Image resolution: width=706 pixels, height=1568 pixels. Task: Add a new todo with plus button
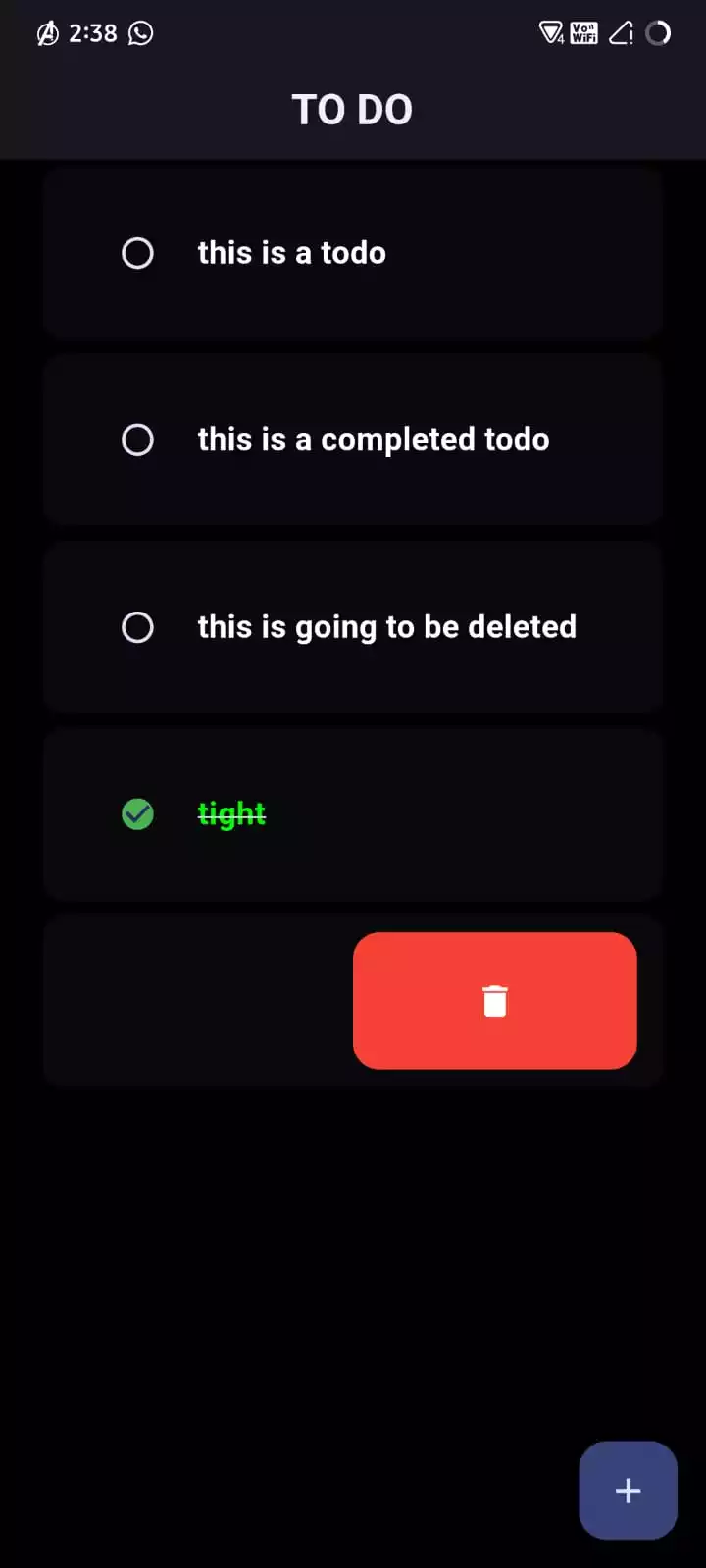(x=628, y=1490)
